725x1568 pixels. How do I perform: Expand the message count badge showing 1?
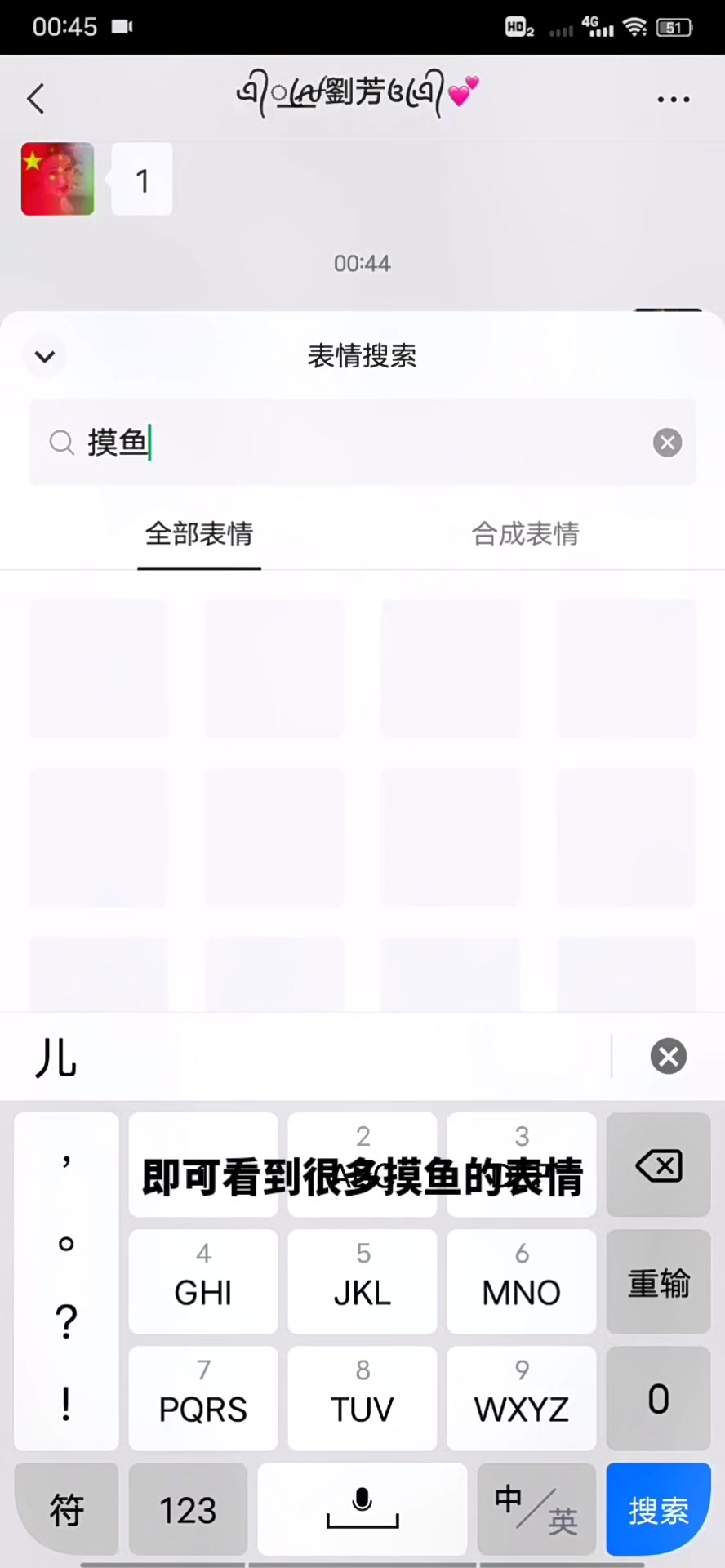[142, 179]
